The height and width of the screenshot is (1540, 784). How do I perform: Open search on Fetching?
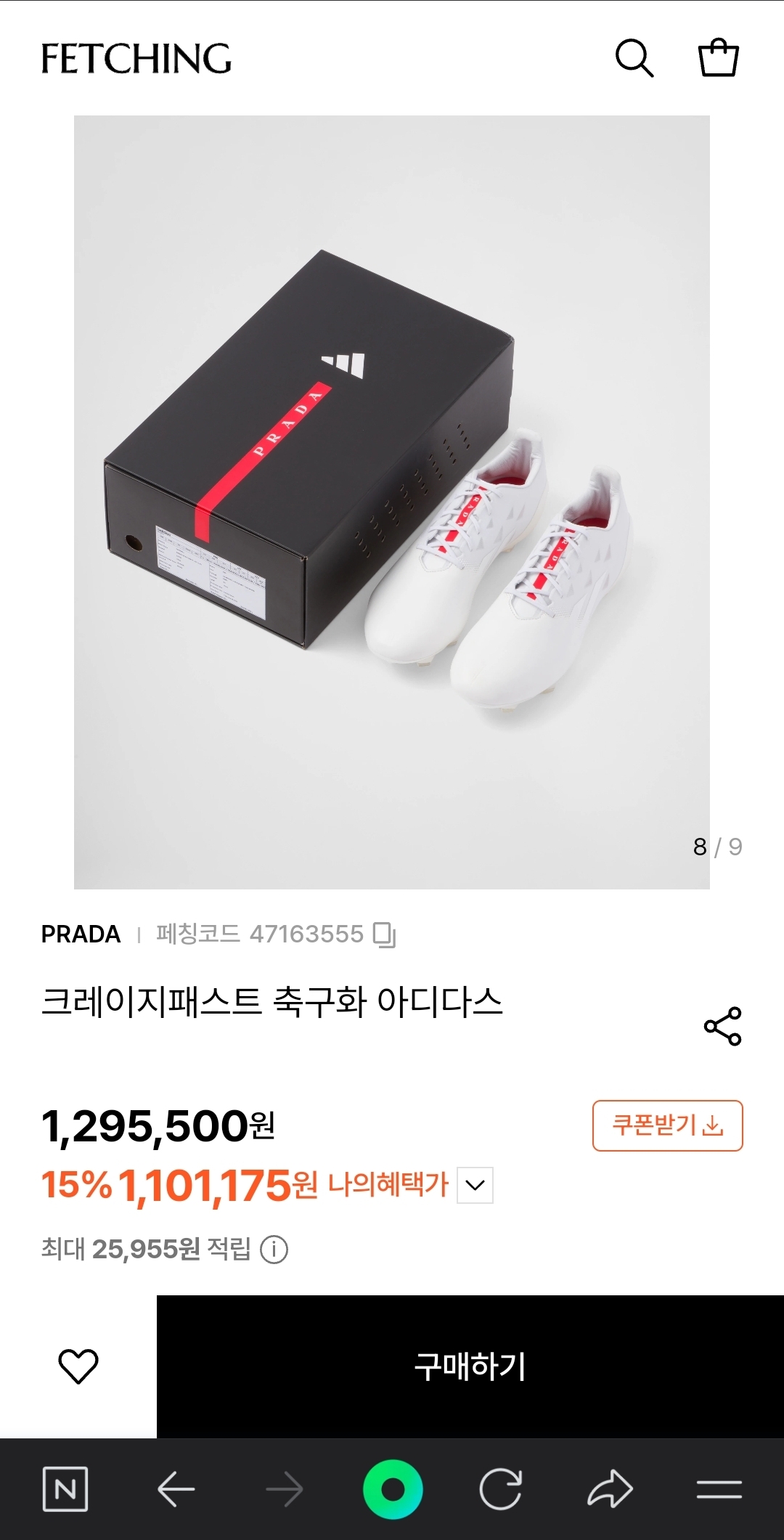point(634,58)
